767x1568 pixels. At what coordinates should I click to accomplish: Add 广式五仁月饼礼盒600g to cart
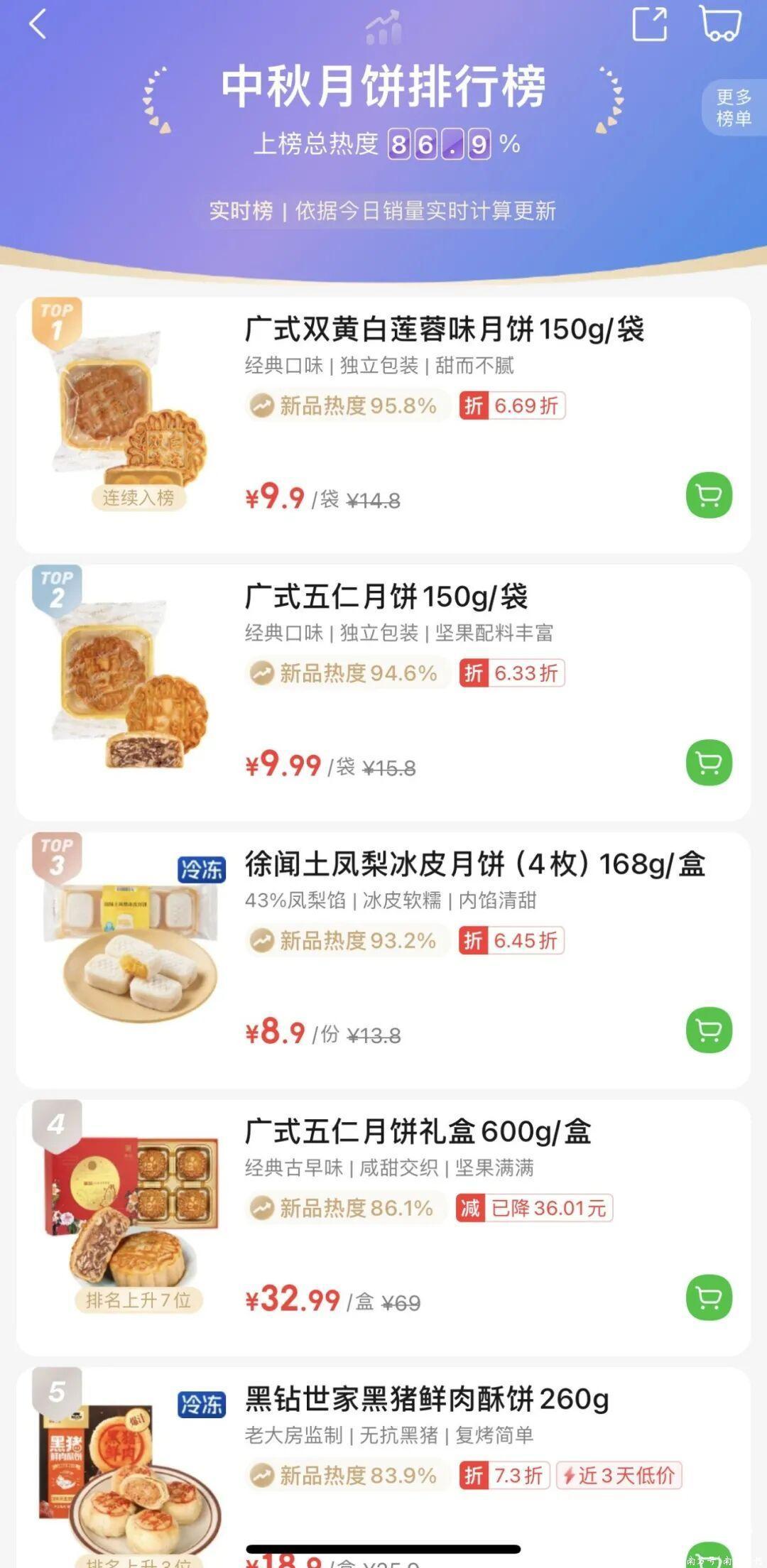709,1297
